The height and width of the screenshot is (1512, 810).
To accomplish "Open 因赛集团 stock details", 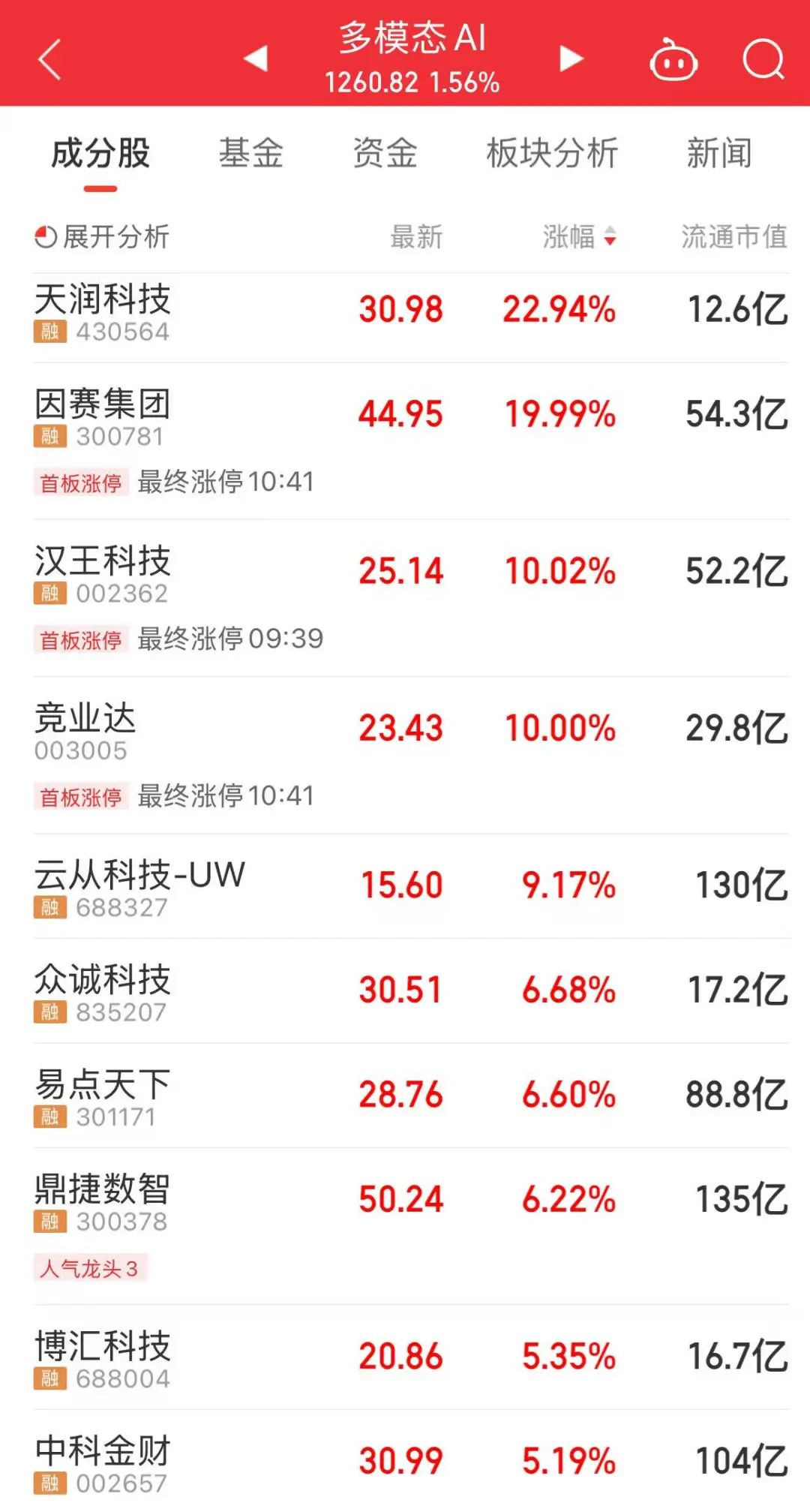I will (x=103, y=404).
